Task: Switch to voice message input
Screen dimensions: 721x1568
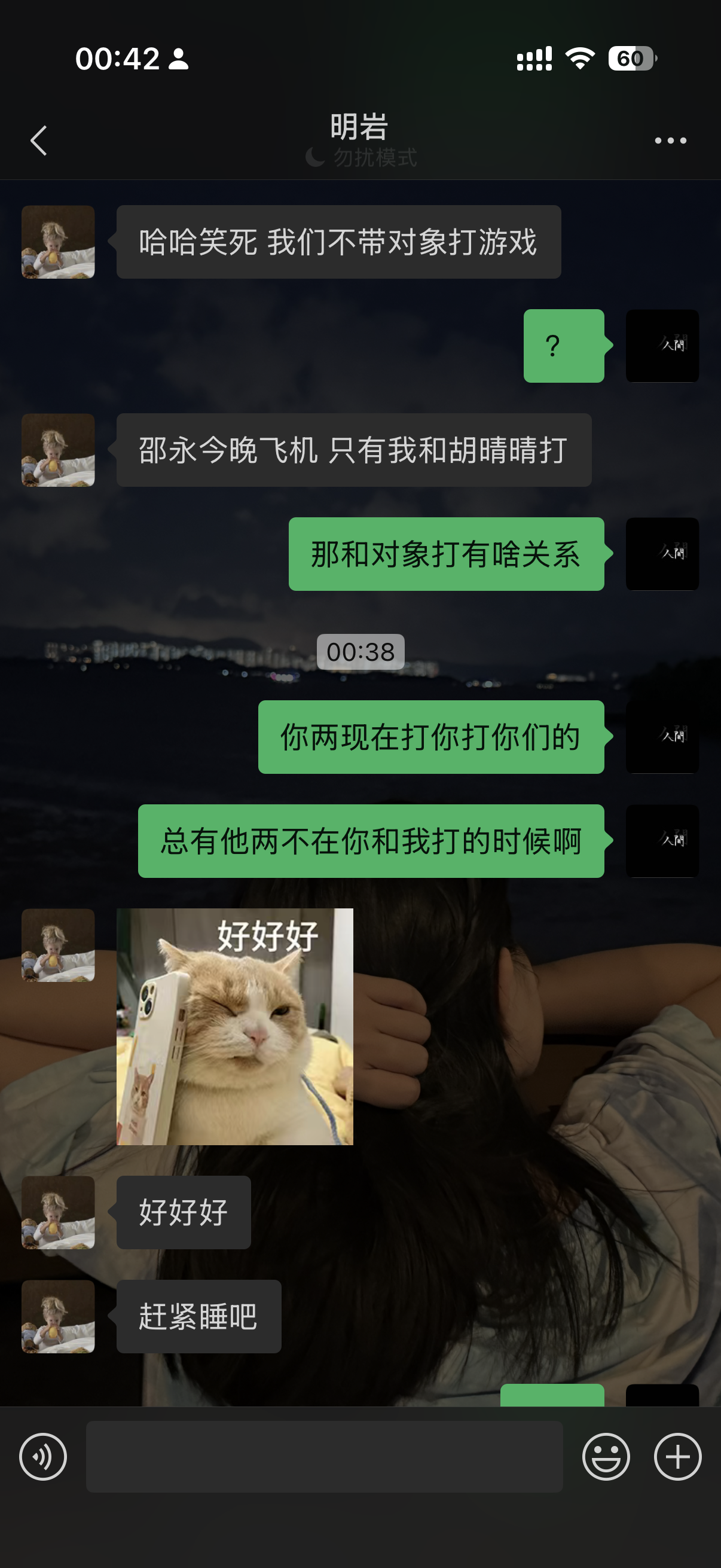Action: (x=42, y=1457)
